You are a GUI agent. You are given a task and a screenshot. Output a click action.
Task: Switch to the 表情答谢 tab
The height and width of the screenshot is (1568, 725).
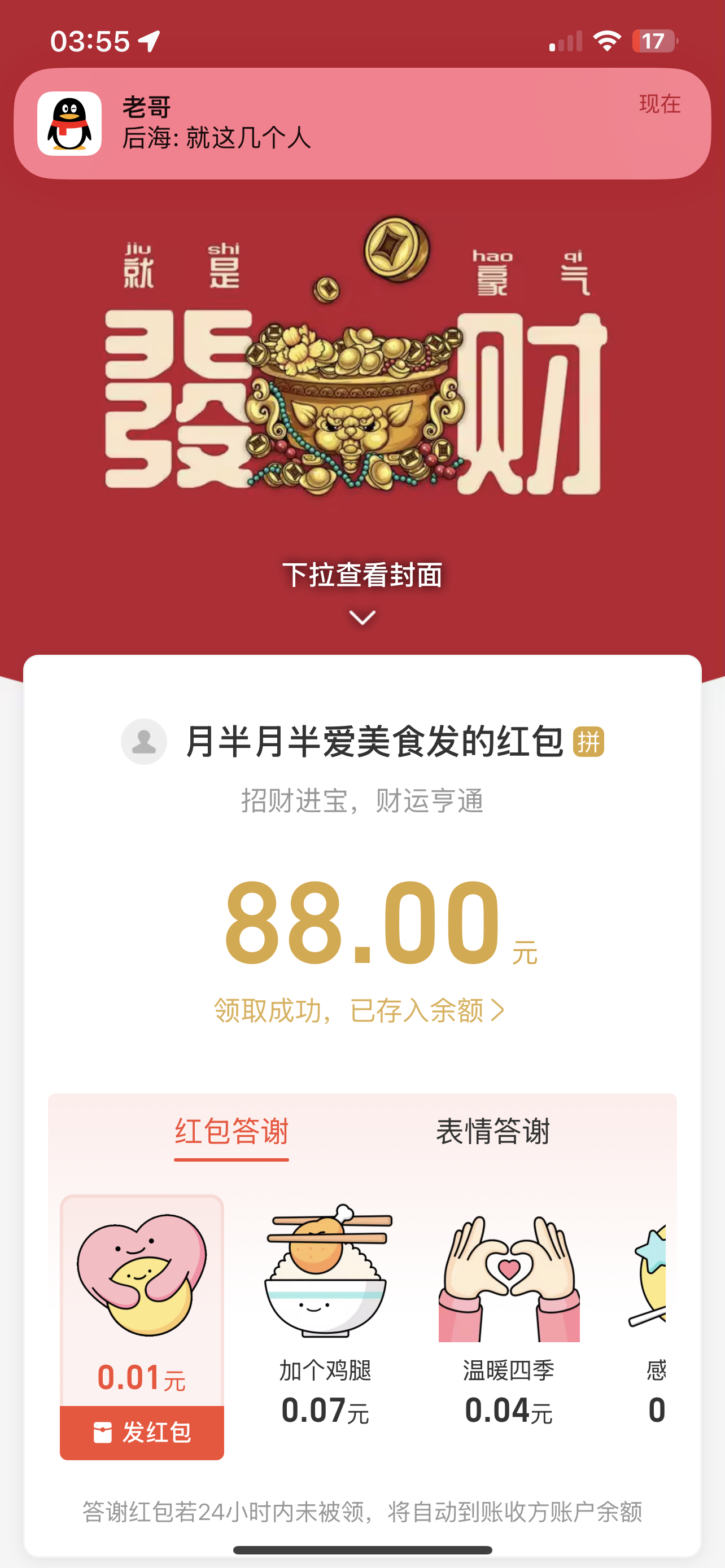click(492, 1132)
